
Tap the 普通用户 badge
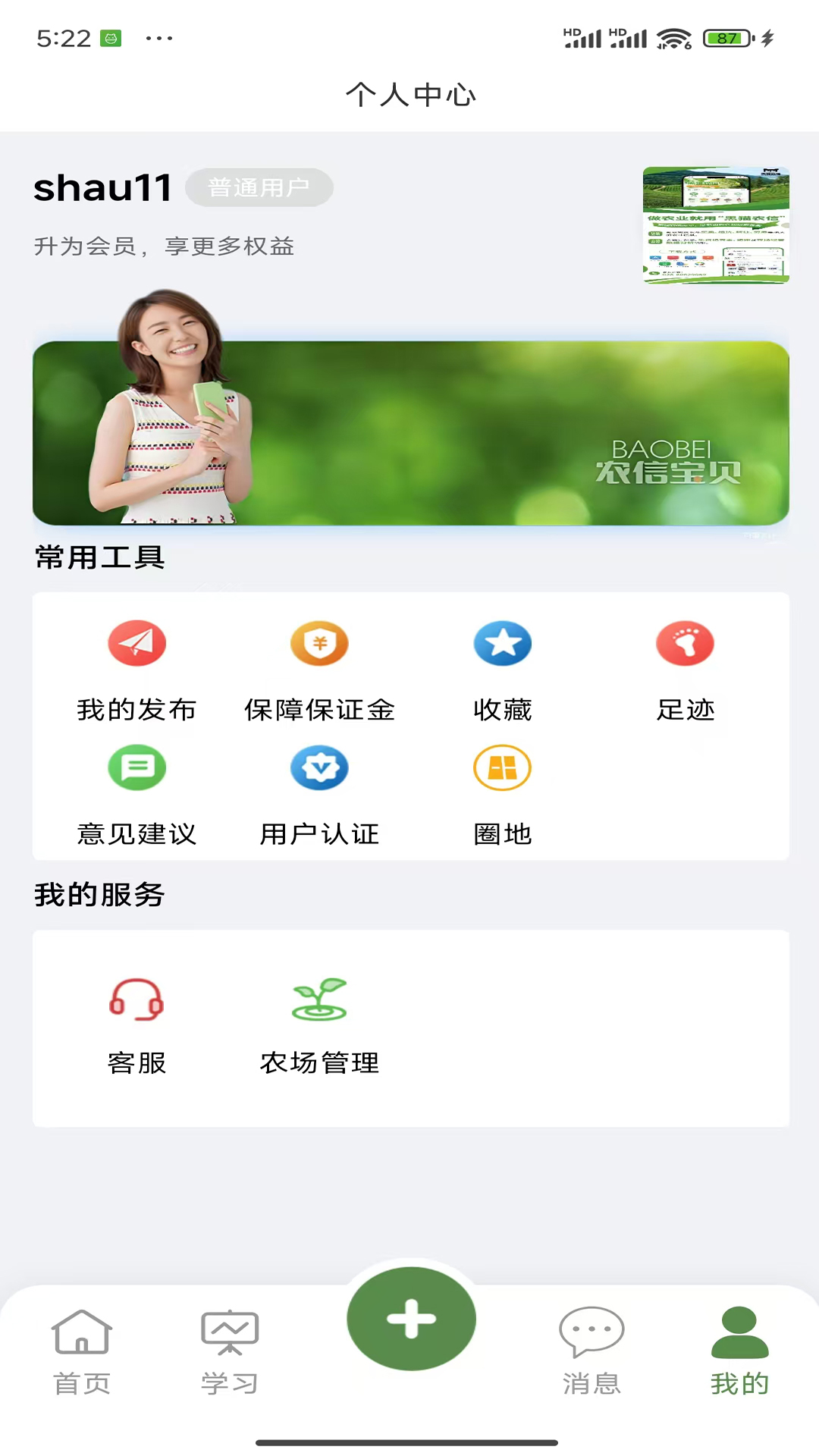pos(259,188)
